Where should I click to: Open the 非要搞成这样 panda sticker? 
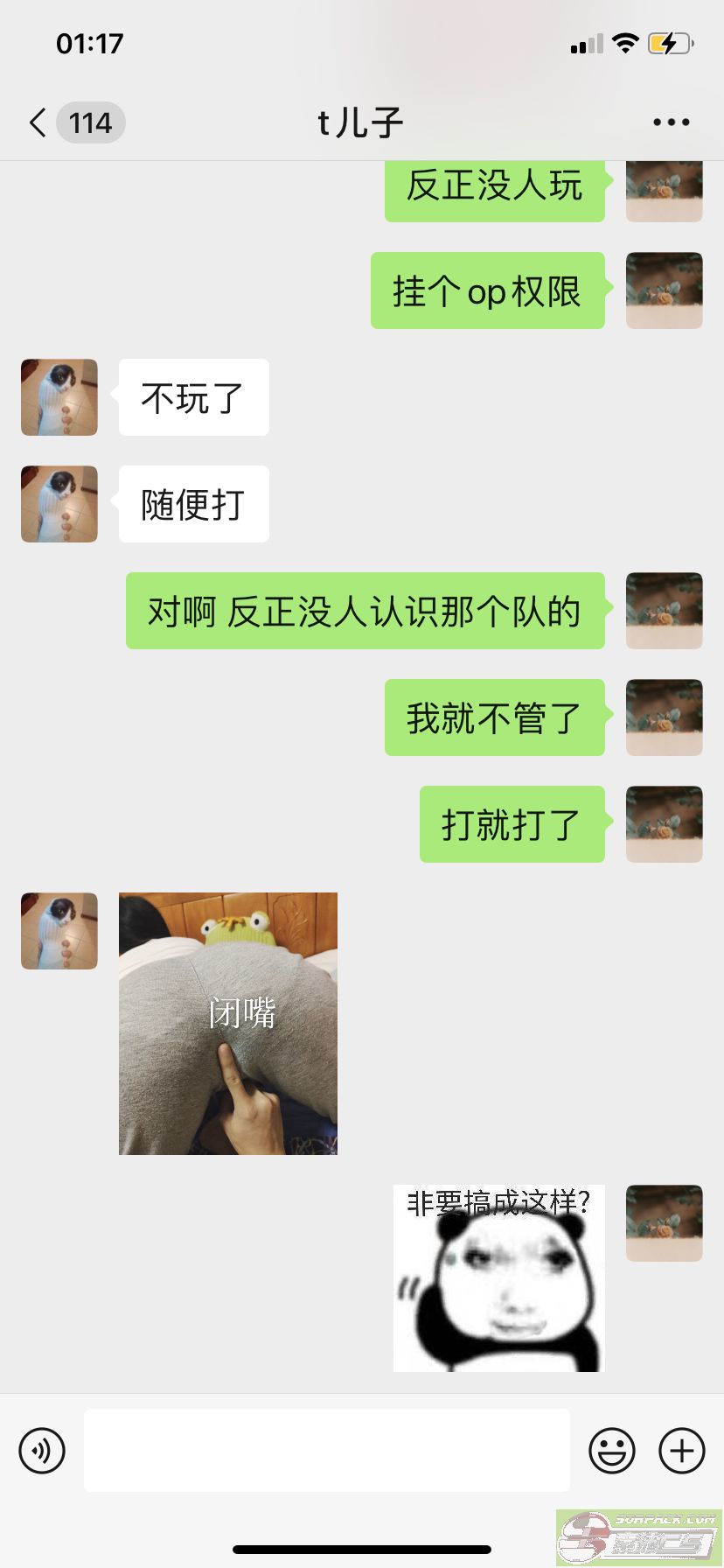coord(498,1277)
